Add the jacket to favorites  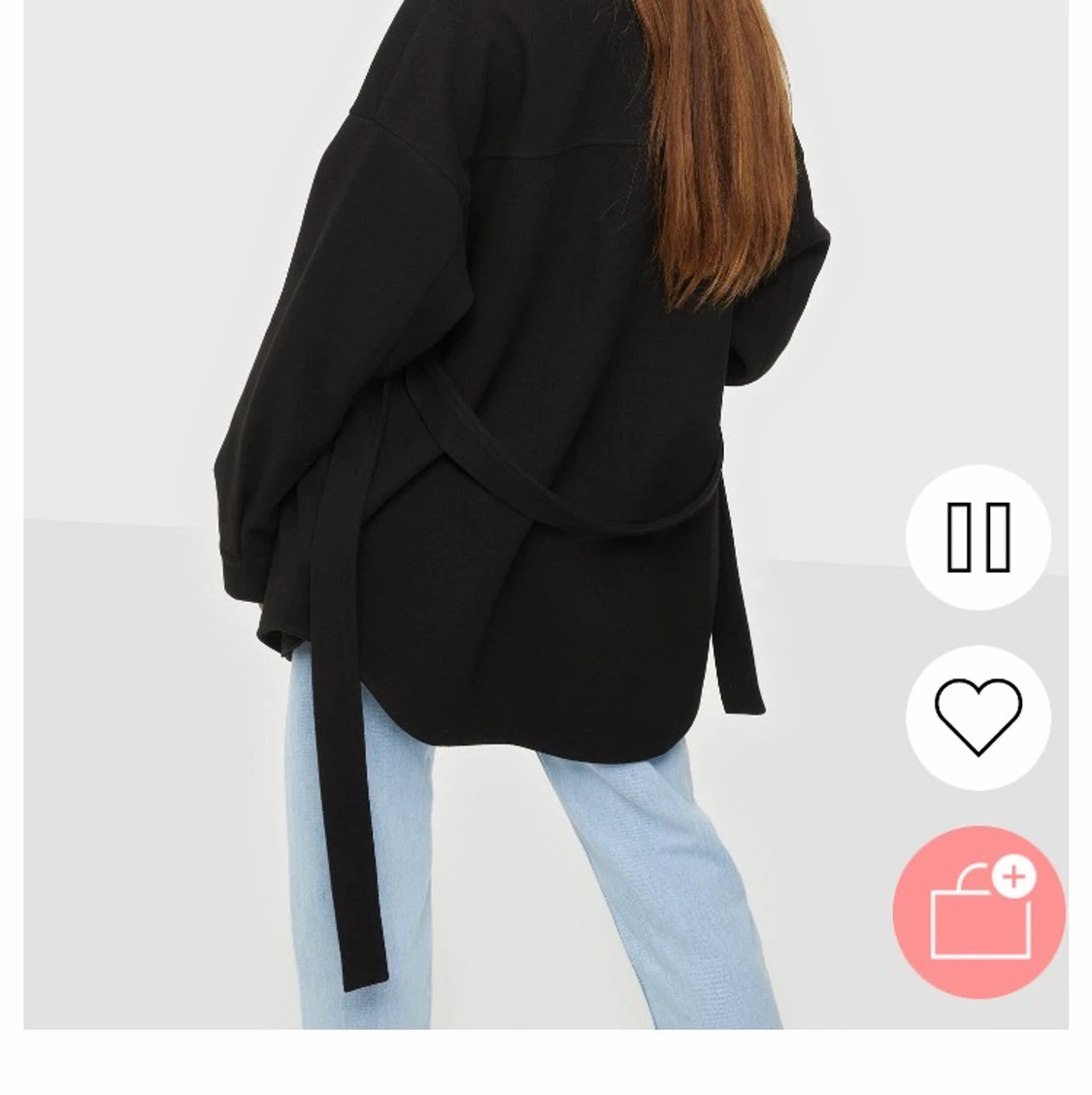point(978,717)
